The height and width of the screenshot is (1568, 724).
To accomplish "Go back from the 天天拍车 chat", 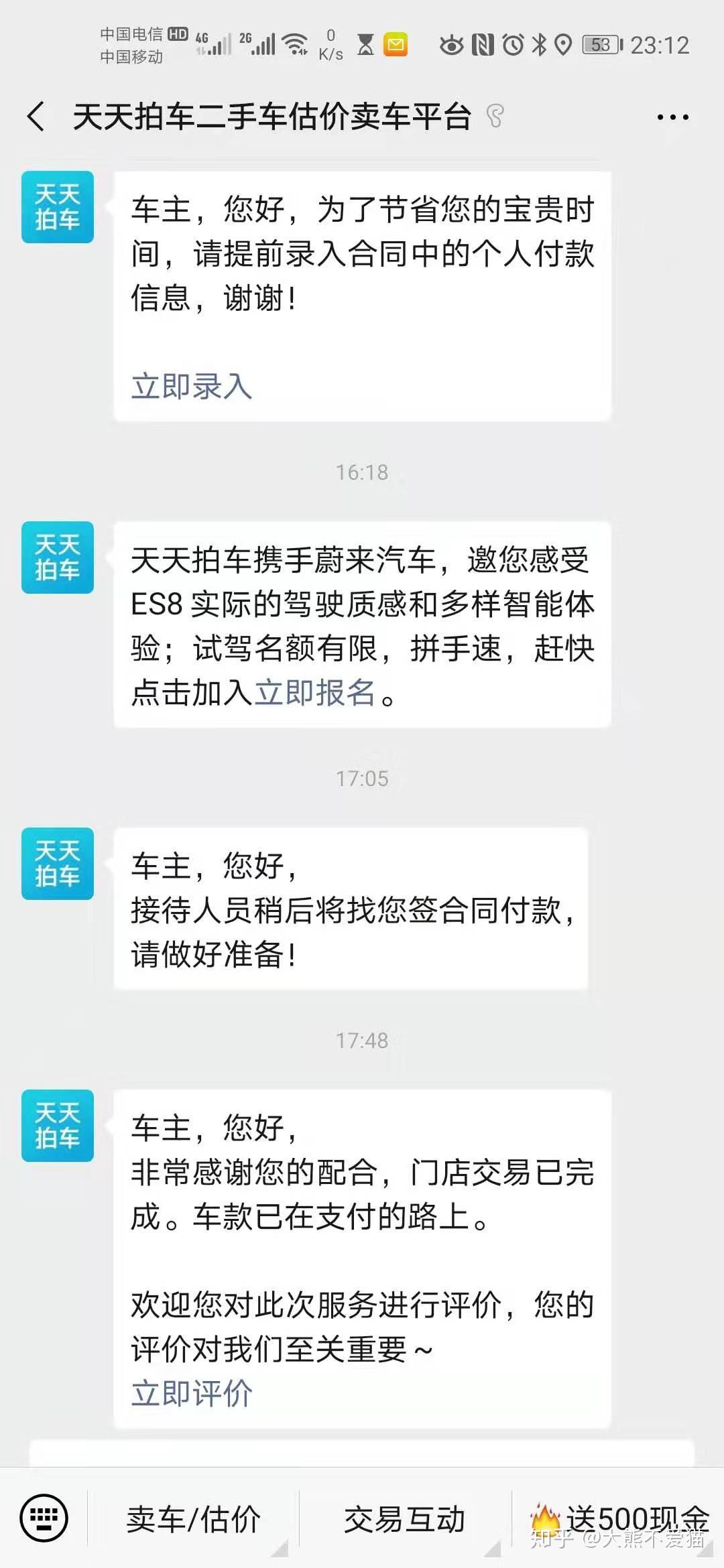I will (37, 117).
